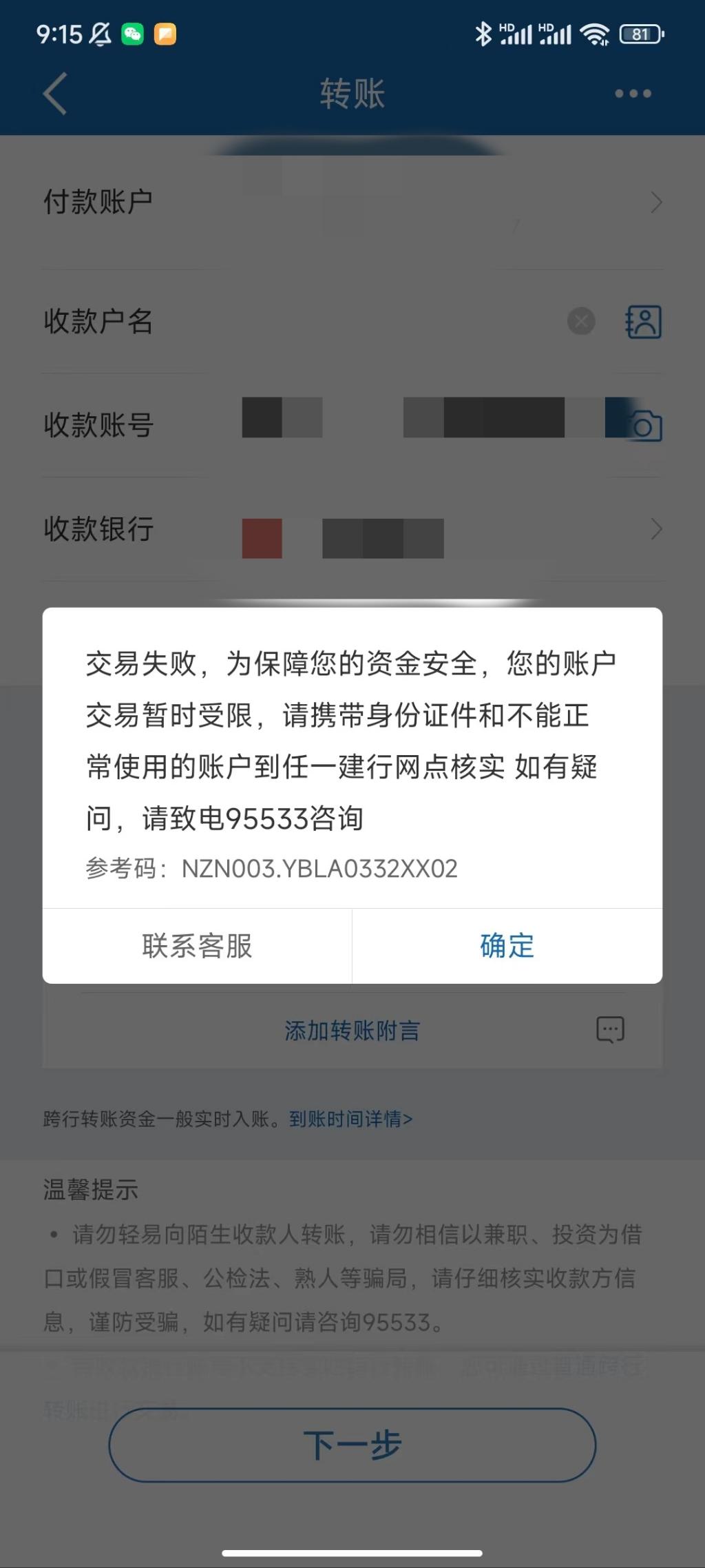Open the three-dot overflow menu
The image size is (705, 1568).
(633, 93)
